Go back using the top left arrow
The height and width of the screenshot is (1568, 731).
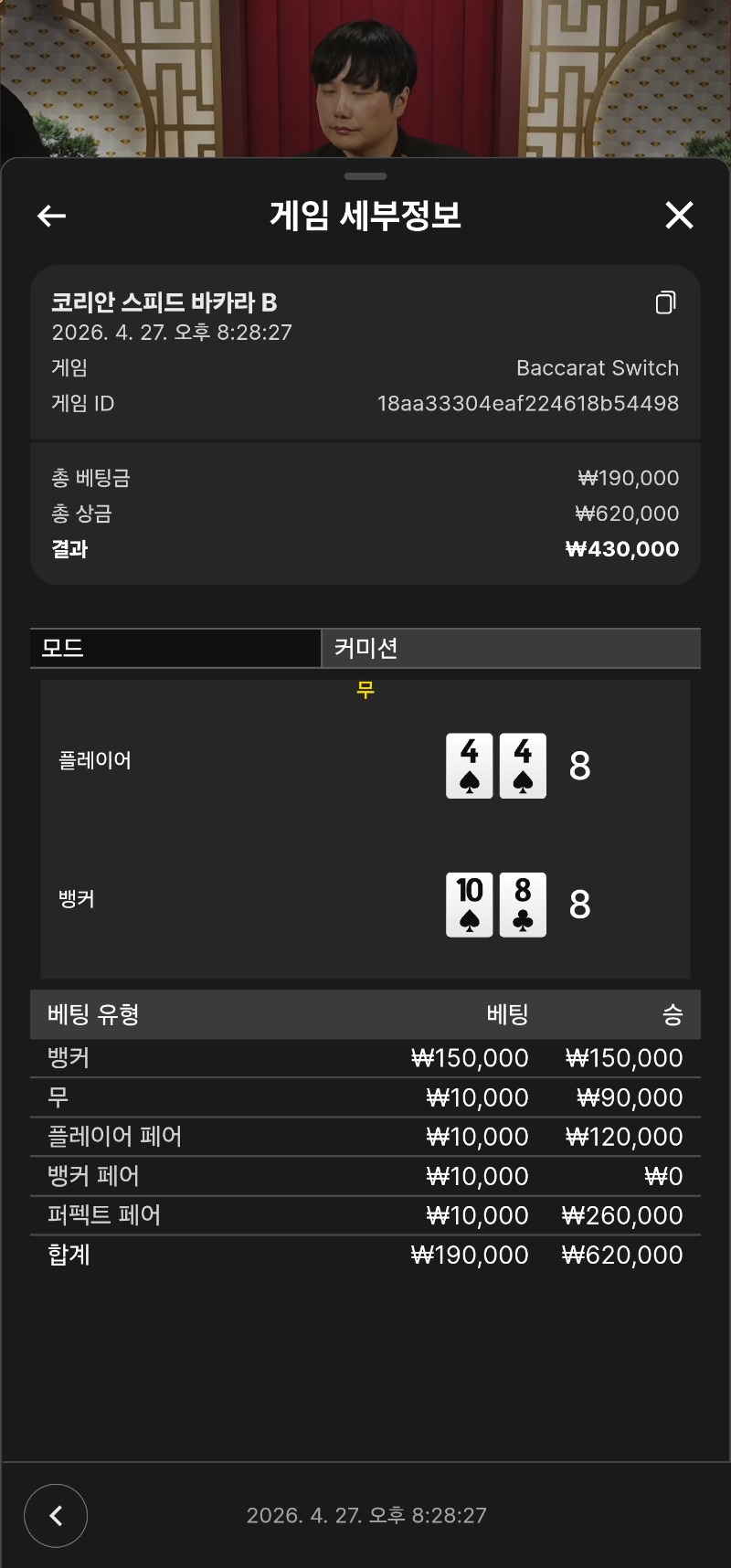(51, 216)
